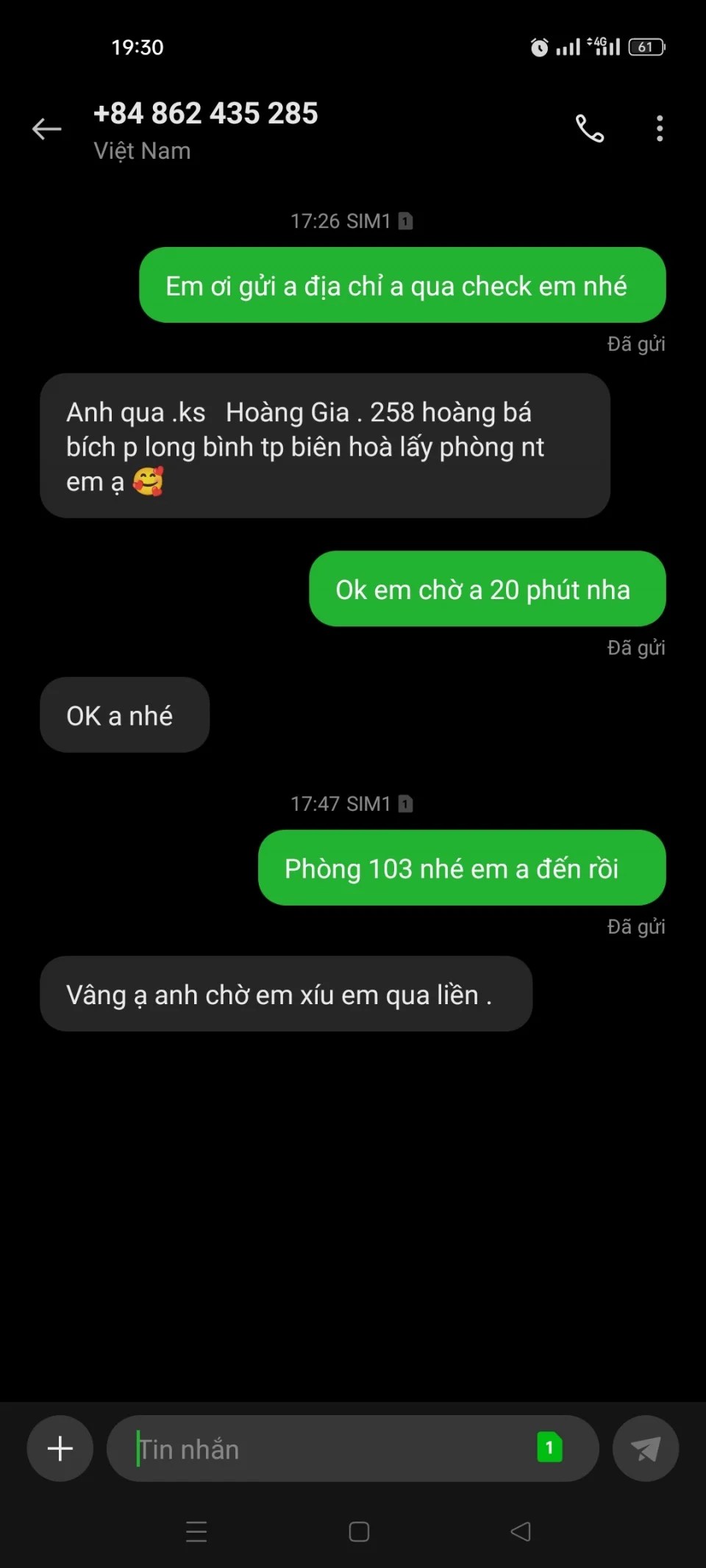Viewport: 706px width, 1568px height.
Task: Tap the system home button
Action: [359, 1532]
